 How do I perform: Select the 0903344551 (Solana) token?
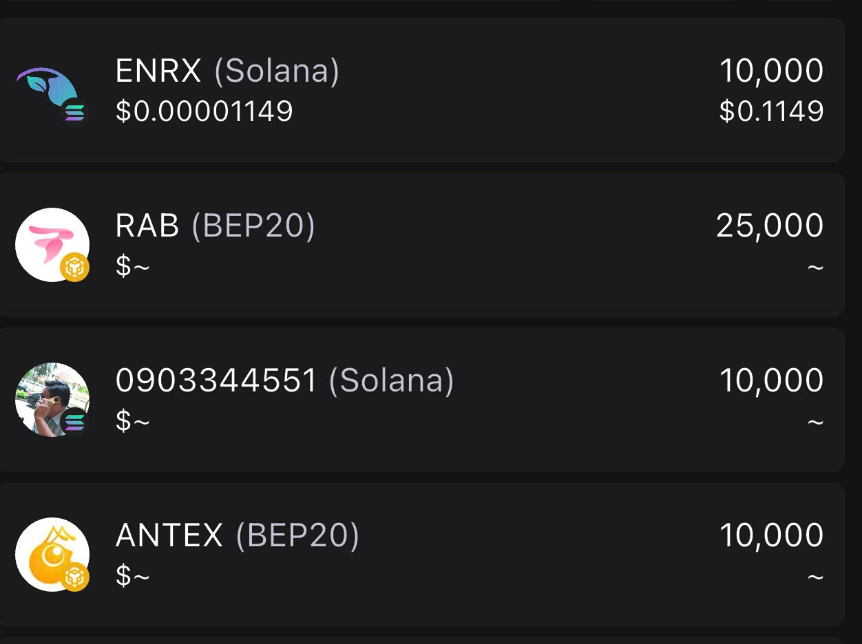420,400
